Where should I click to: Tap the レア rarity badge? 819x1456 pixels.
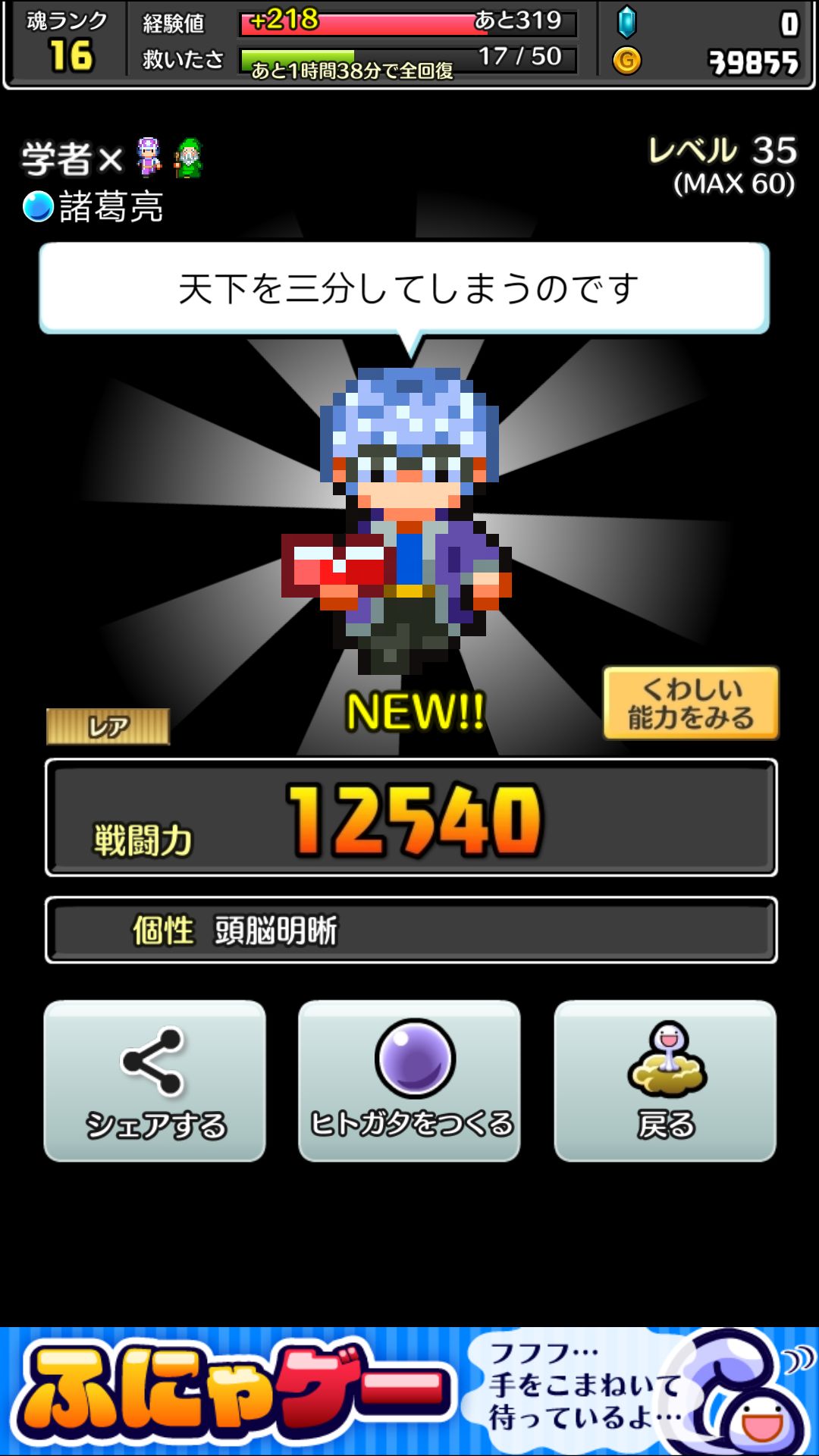click(106, 724)
